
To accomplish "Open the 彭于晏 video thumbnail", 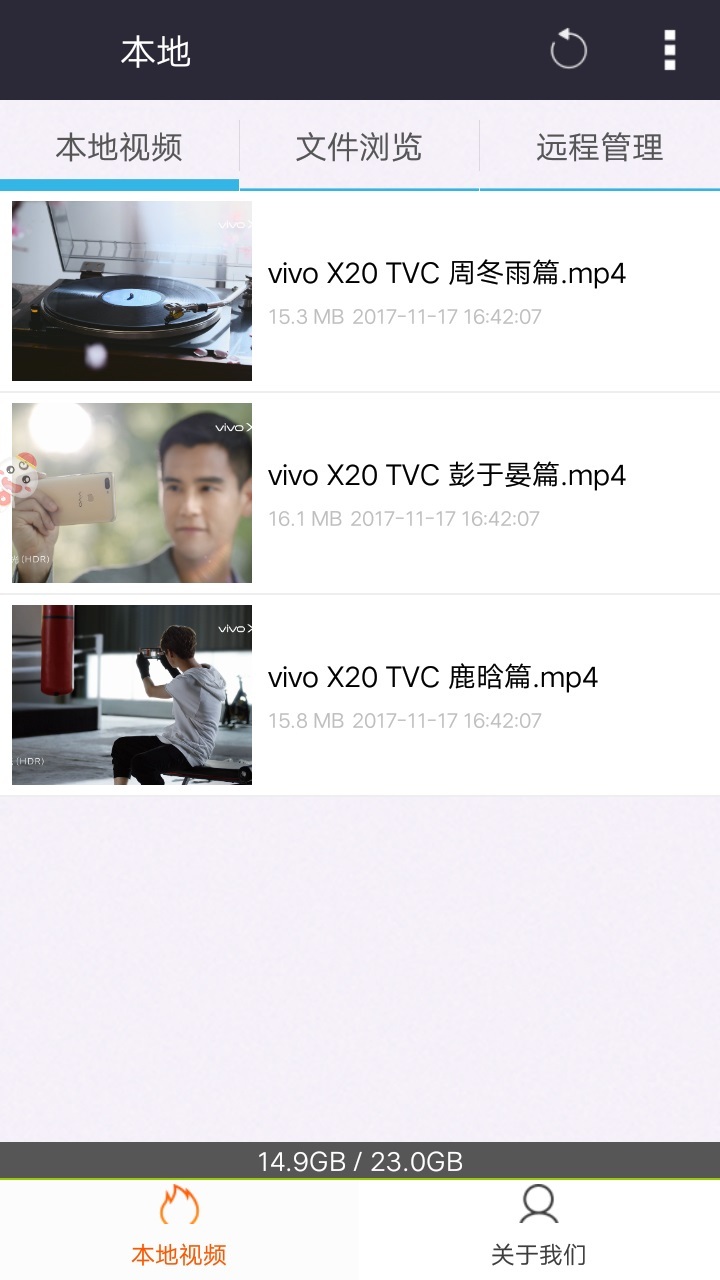I will pos(131,493).
